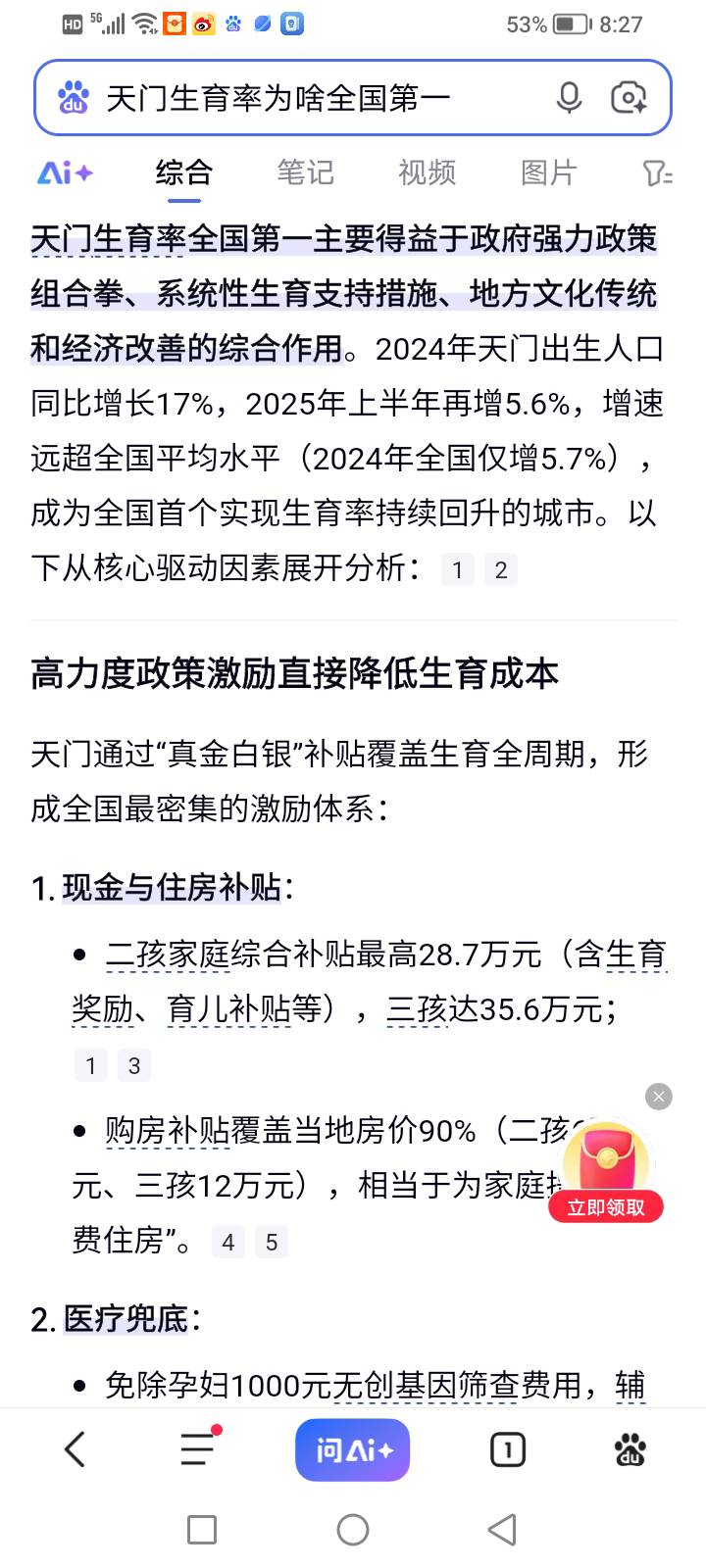The image size is (706, 1568).
Task: Open the tab switcher showing 1
Action: click(x=507, y=1449)
